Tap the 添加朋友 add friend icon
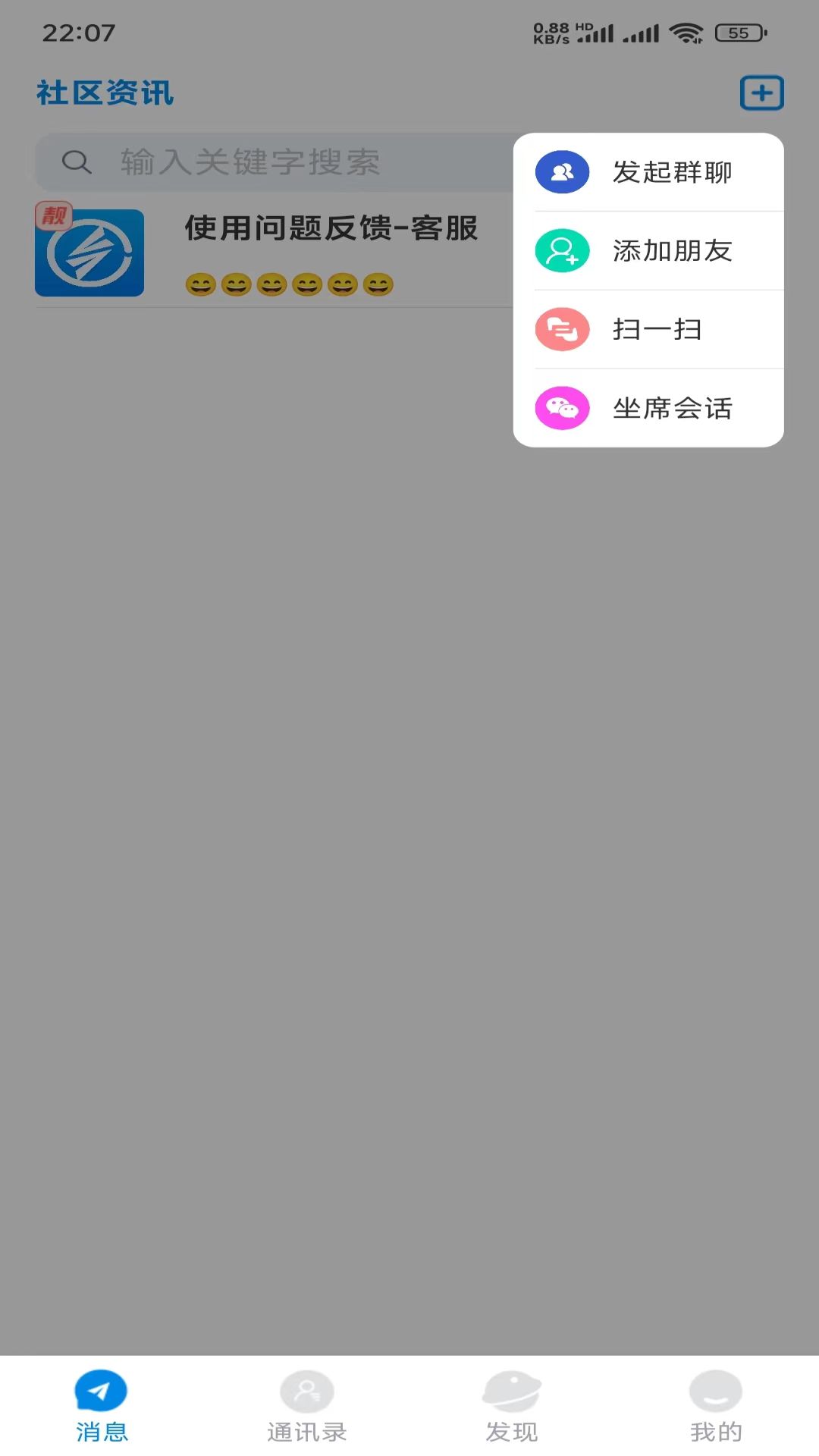Viewport: 819px width, 1456px height. (562, 250)
